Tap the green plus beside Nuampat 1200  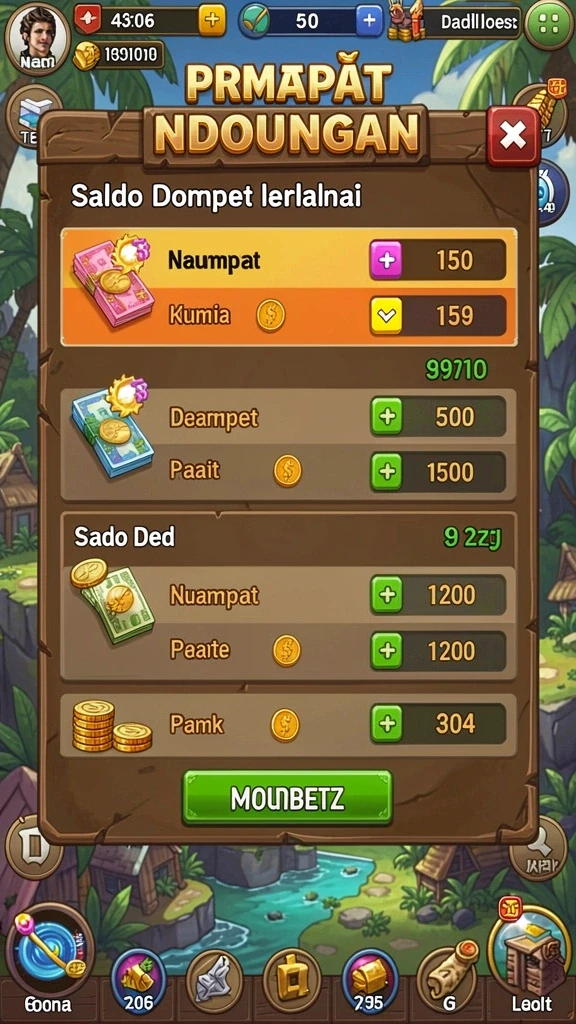pos(387,595)
